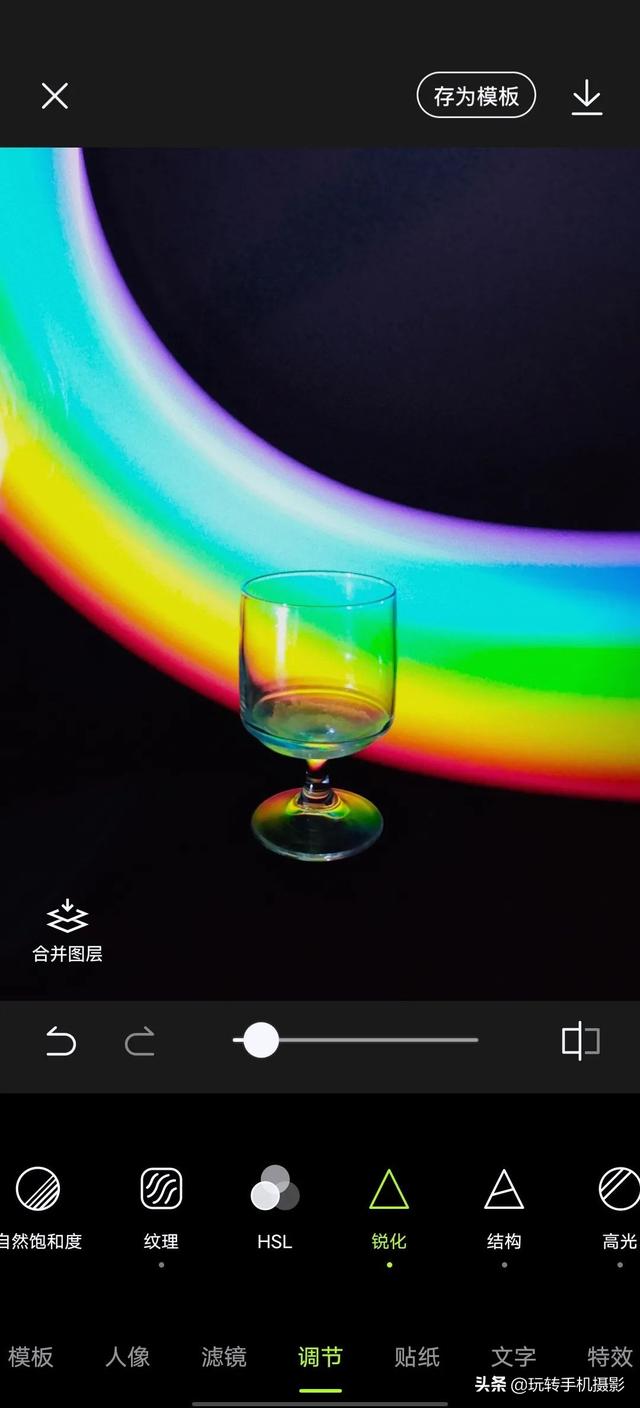
Task: Download the edited image
Action: pos(587,97)
